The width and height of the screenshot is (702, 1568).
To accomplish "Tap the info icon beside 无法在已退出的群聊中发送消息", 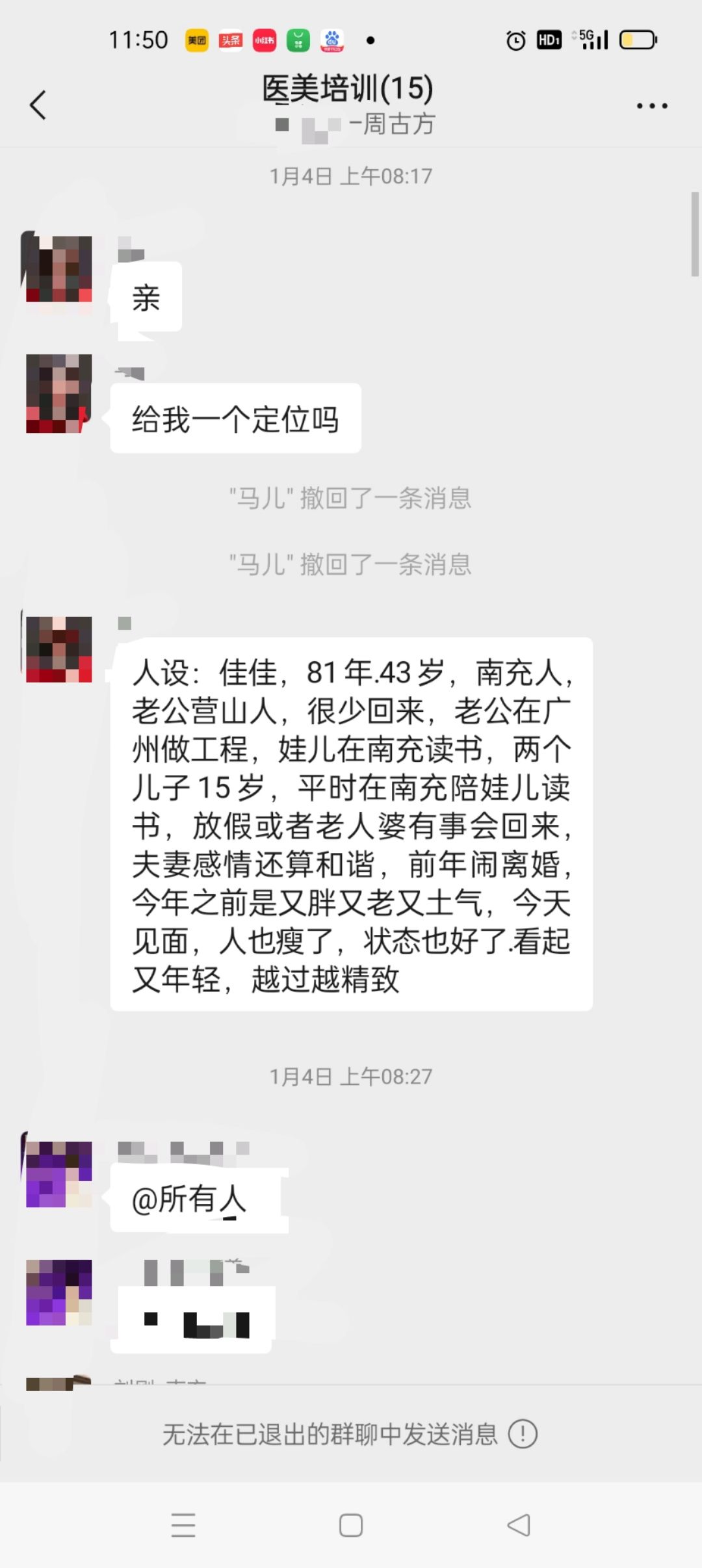I will pyautogui.click(x=523, y=1434).
